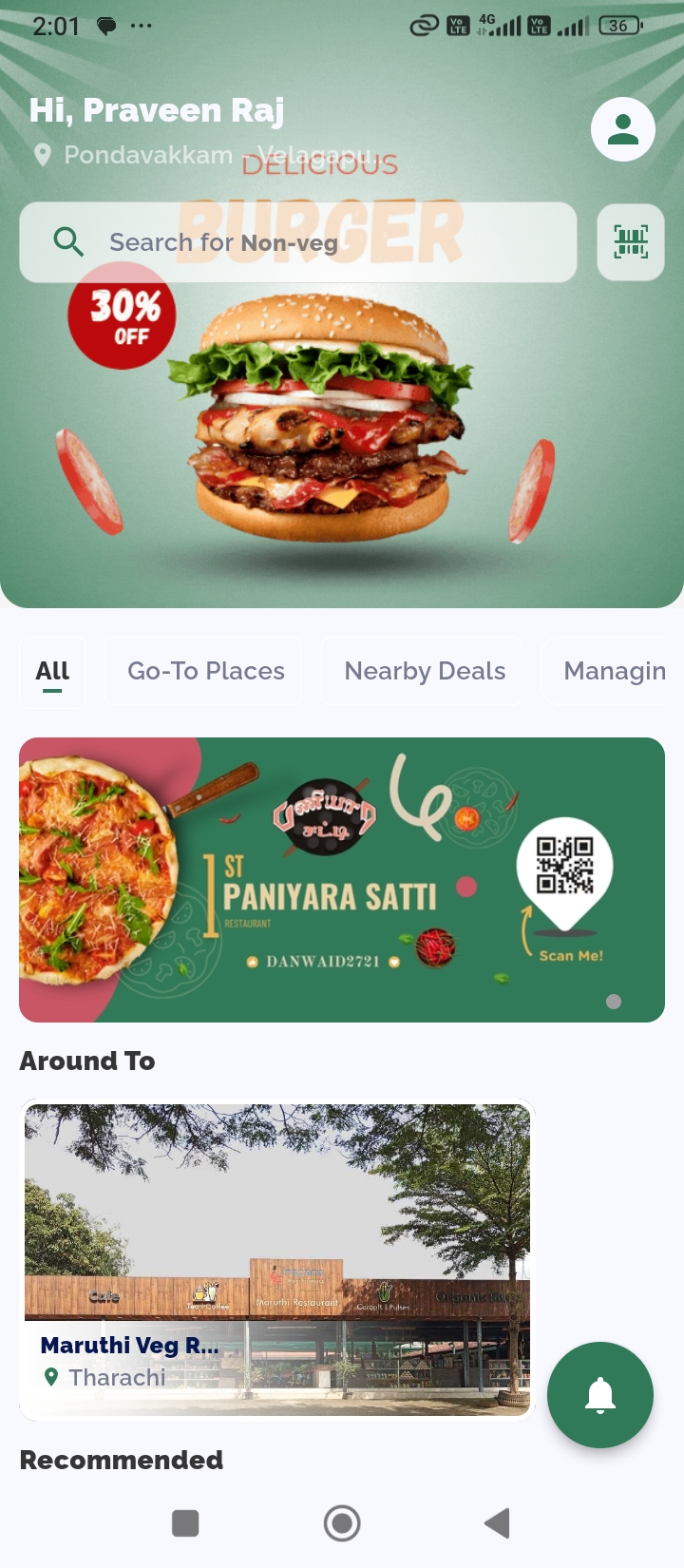Open the user profile icon
The image size is (684, 1568).
(622, 129)
